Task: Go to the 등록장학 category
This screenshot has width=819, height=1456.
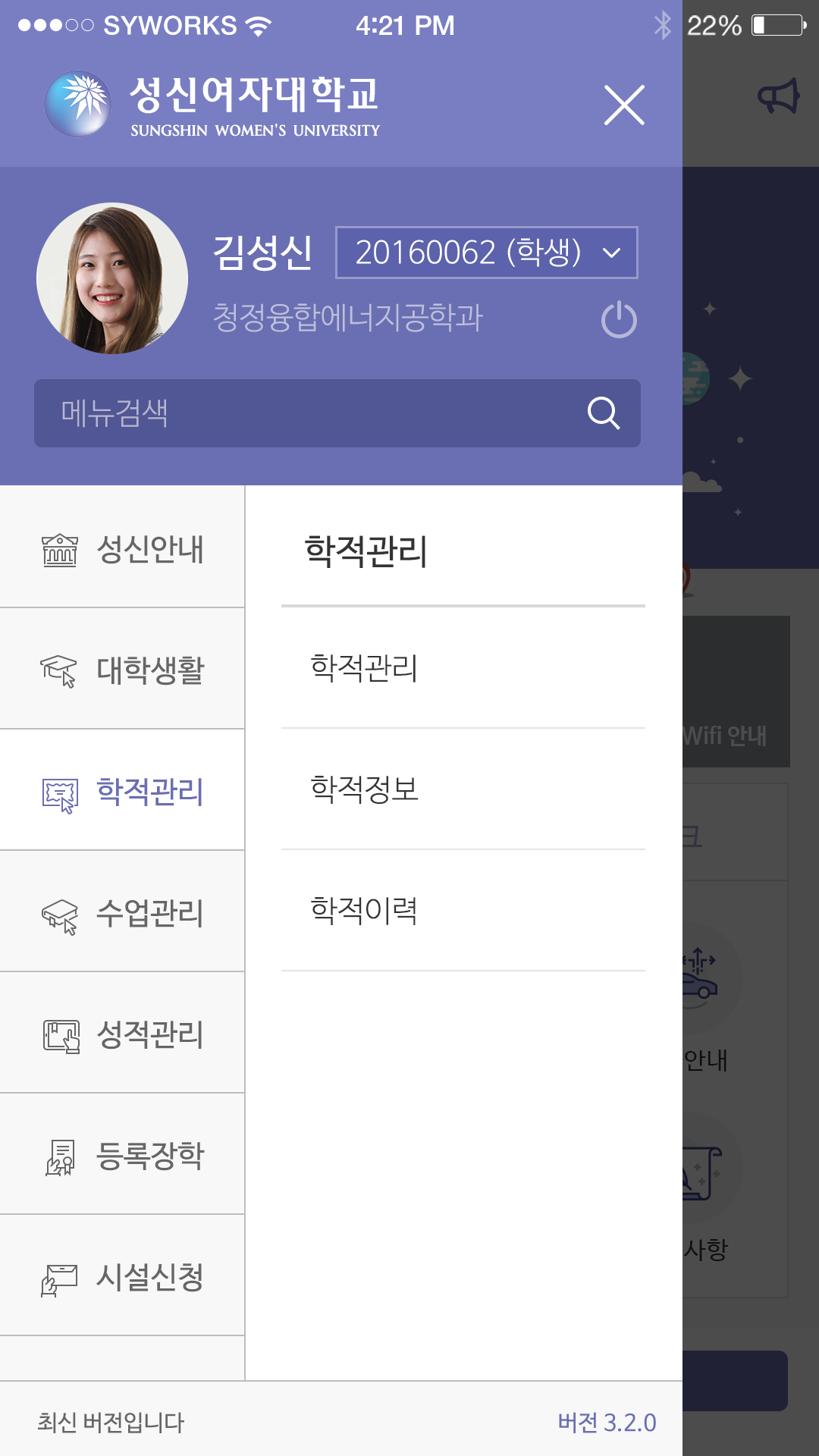Action: coord(123,1156)
